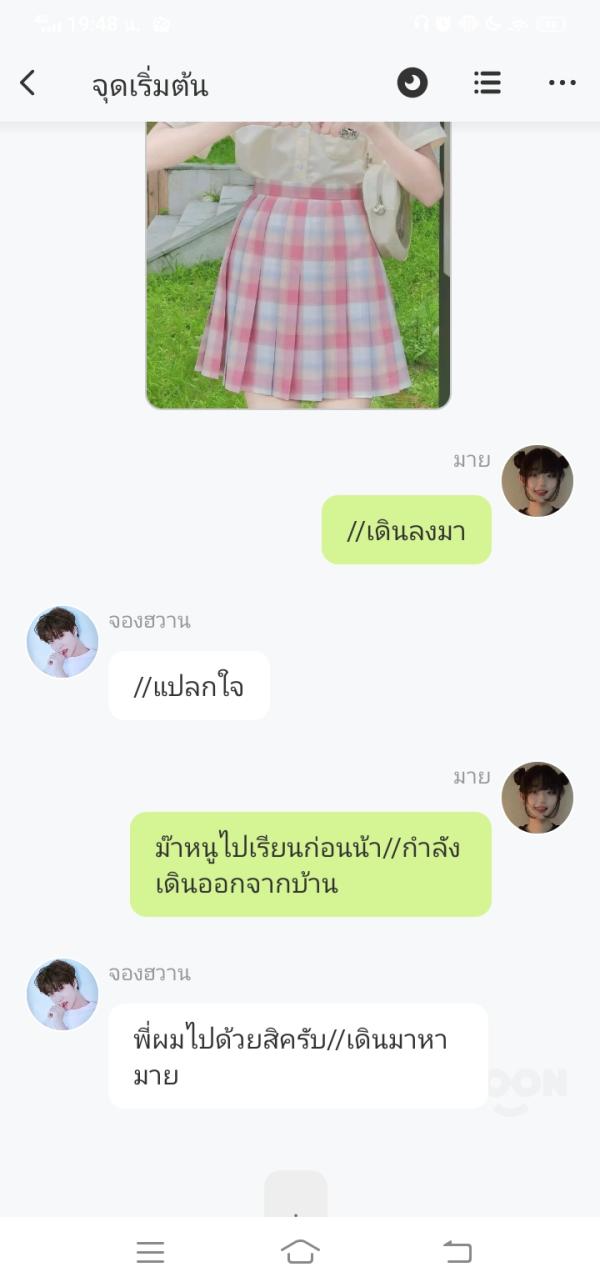
Task: Go back from the จุดเริ่มต้น chapter
Action: point(28,83)
